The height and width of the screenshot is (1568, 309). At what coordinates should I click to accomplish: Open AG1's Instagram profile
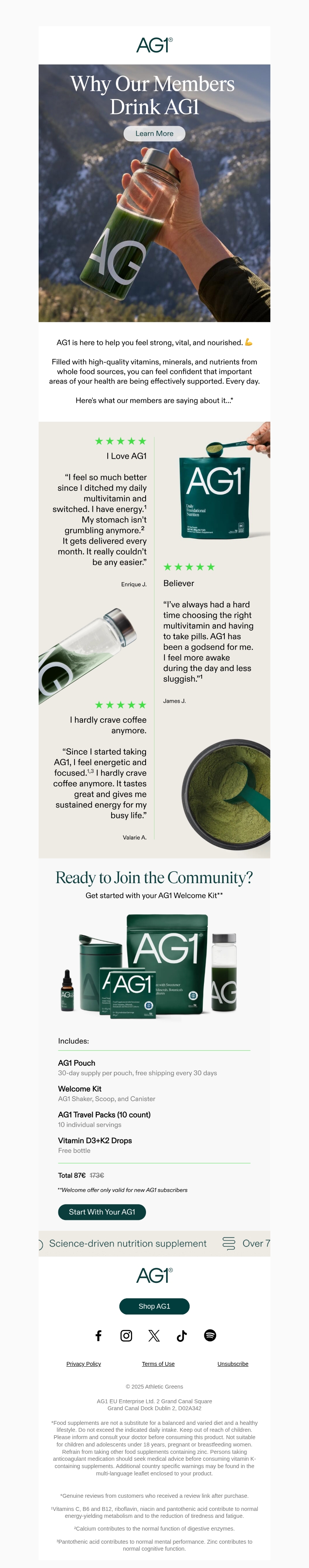point(126,1335)
